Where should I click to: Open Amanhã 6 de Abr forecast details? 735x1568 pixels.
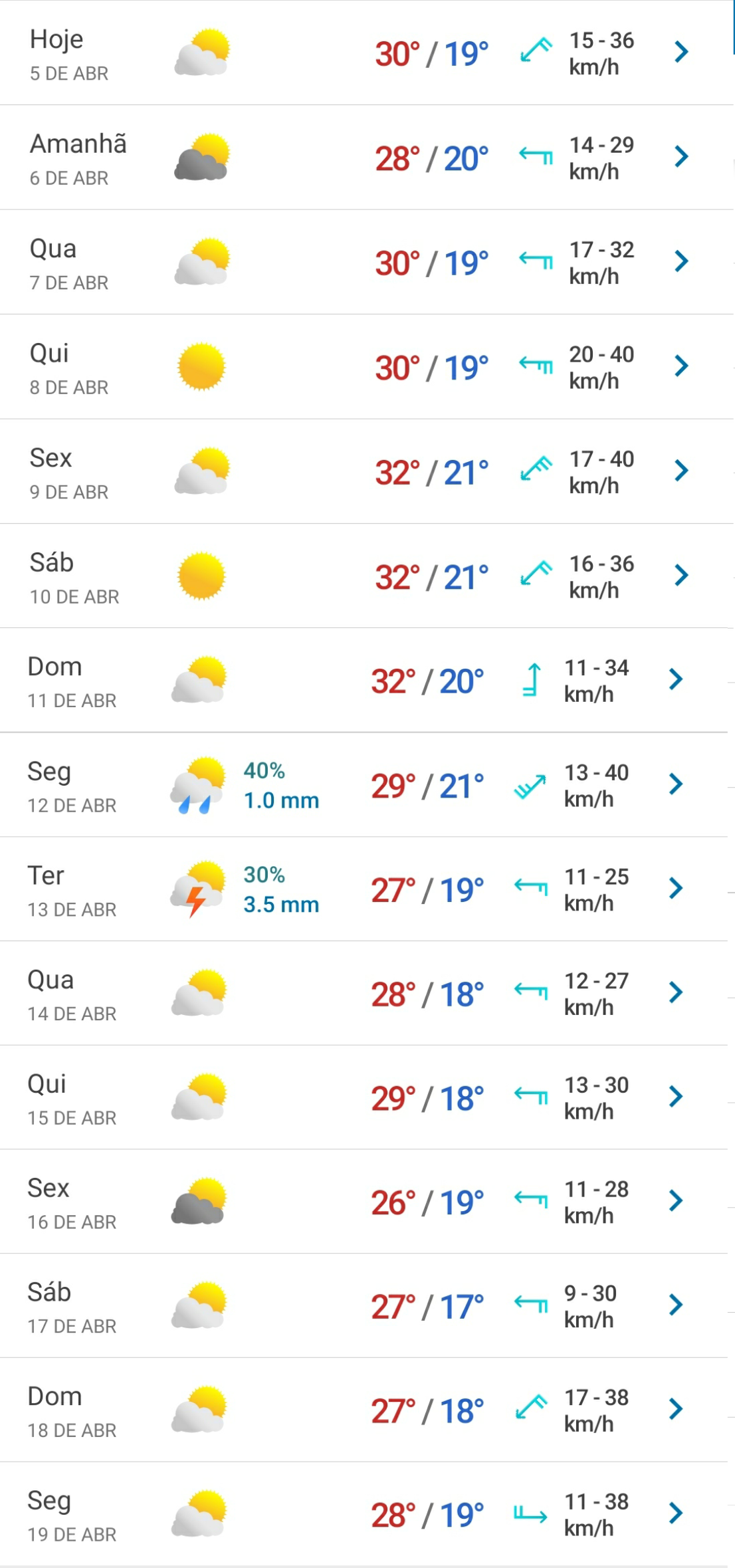367,158
